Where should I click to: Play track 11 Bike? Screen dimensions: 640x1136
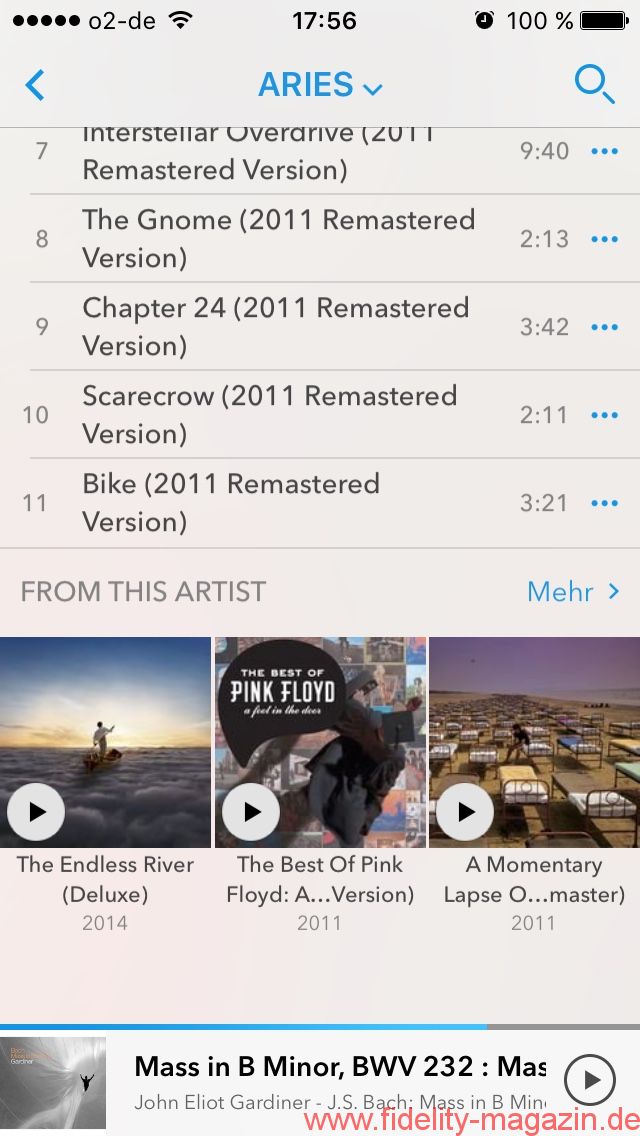(231, 503)
